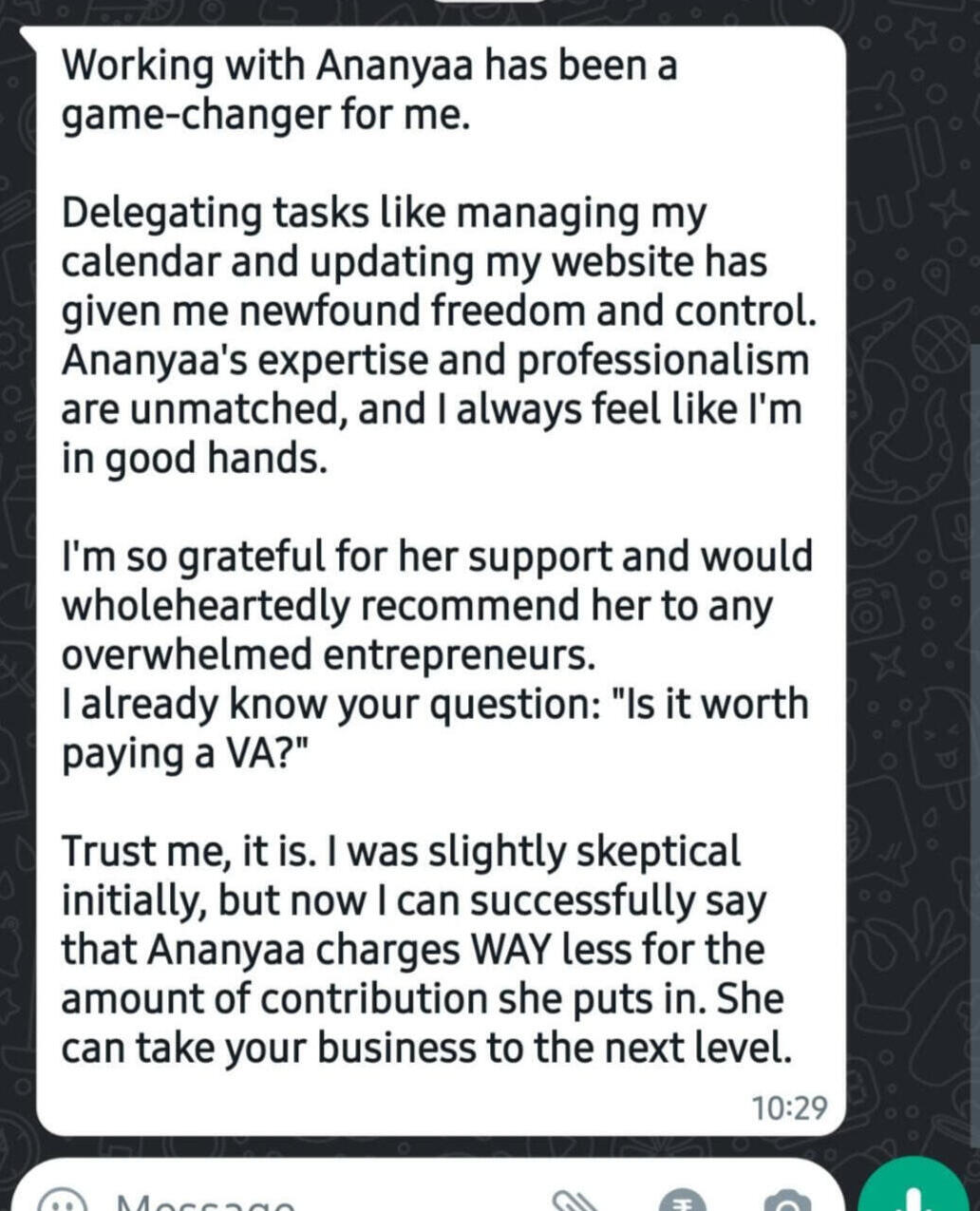Viewport: 980px width, 1211px height.
Task: Open the rupee payment option
Action: click(x=682, y=1201)
